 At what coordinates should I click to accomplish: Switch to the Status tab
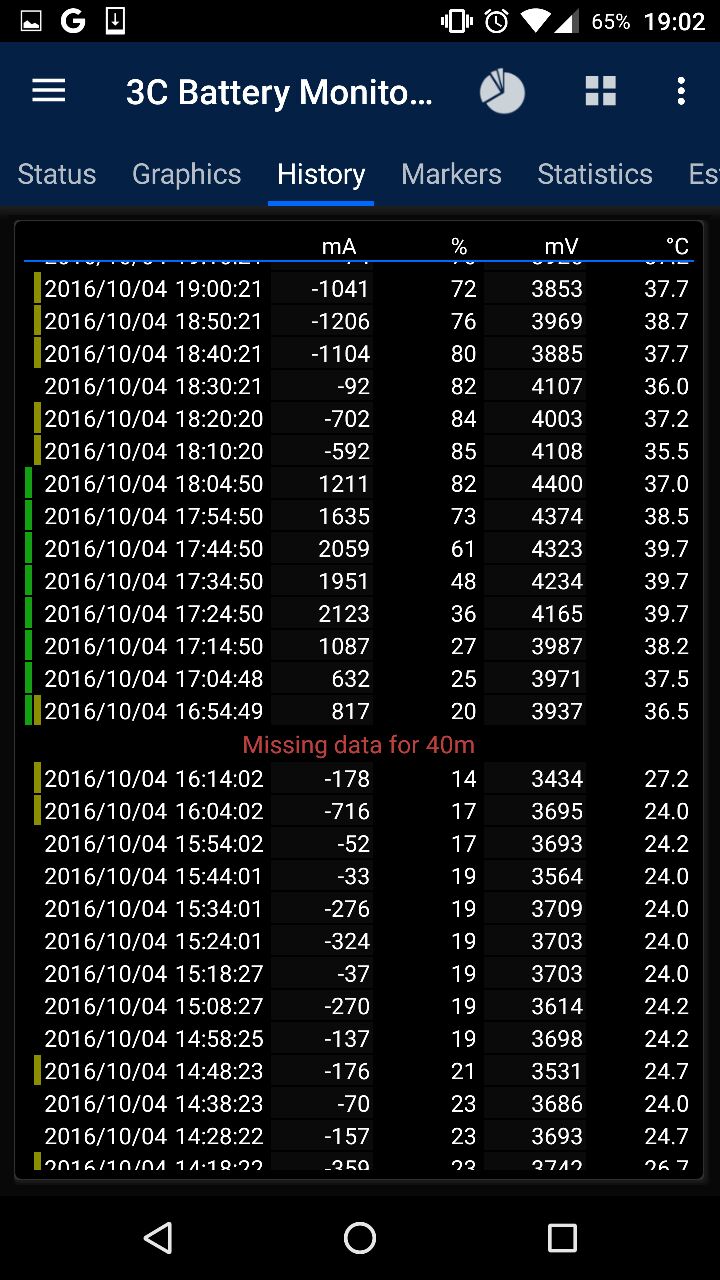[57, 174]
